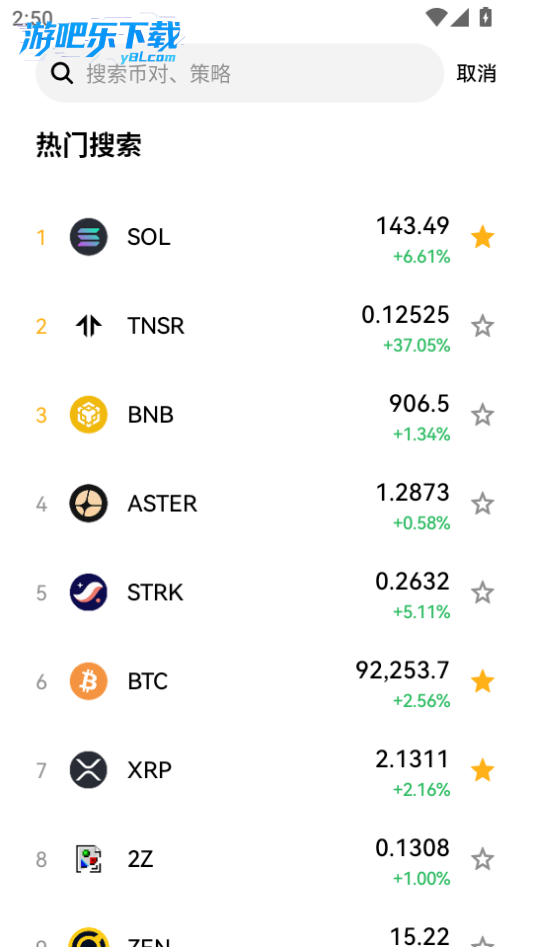The width and height of the screenshot is (533, 948).
Task: Remove SOL from favorites
Action: (482, 237)
